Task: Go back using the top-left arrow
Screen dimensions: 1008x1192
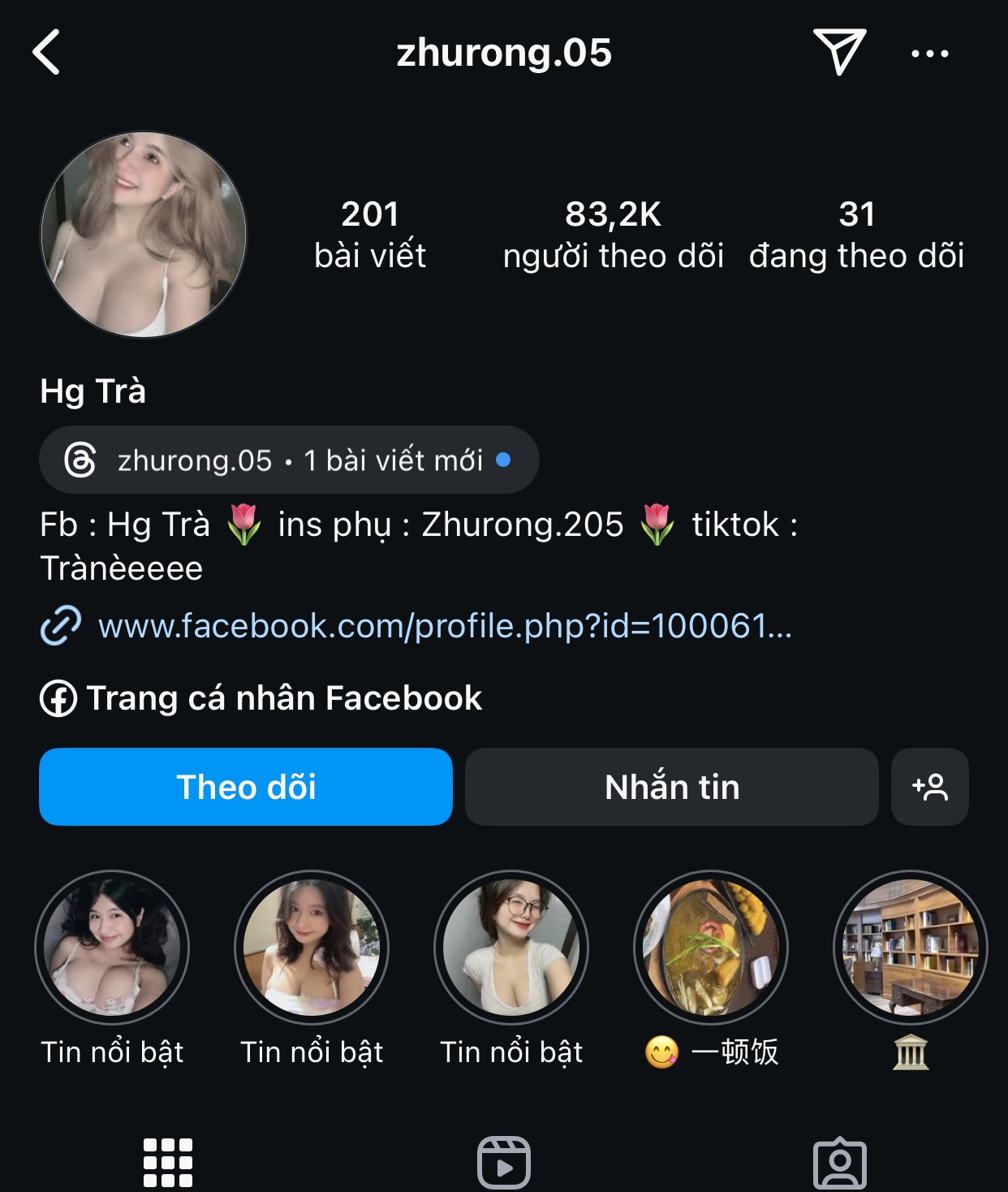Action: (46, 53)
